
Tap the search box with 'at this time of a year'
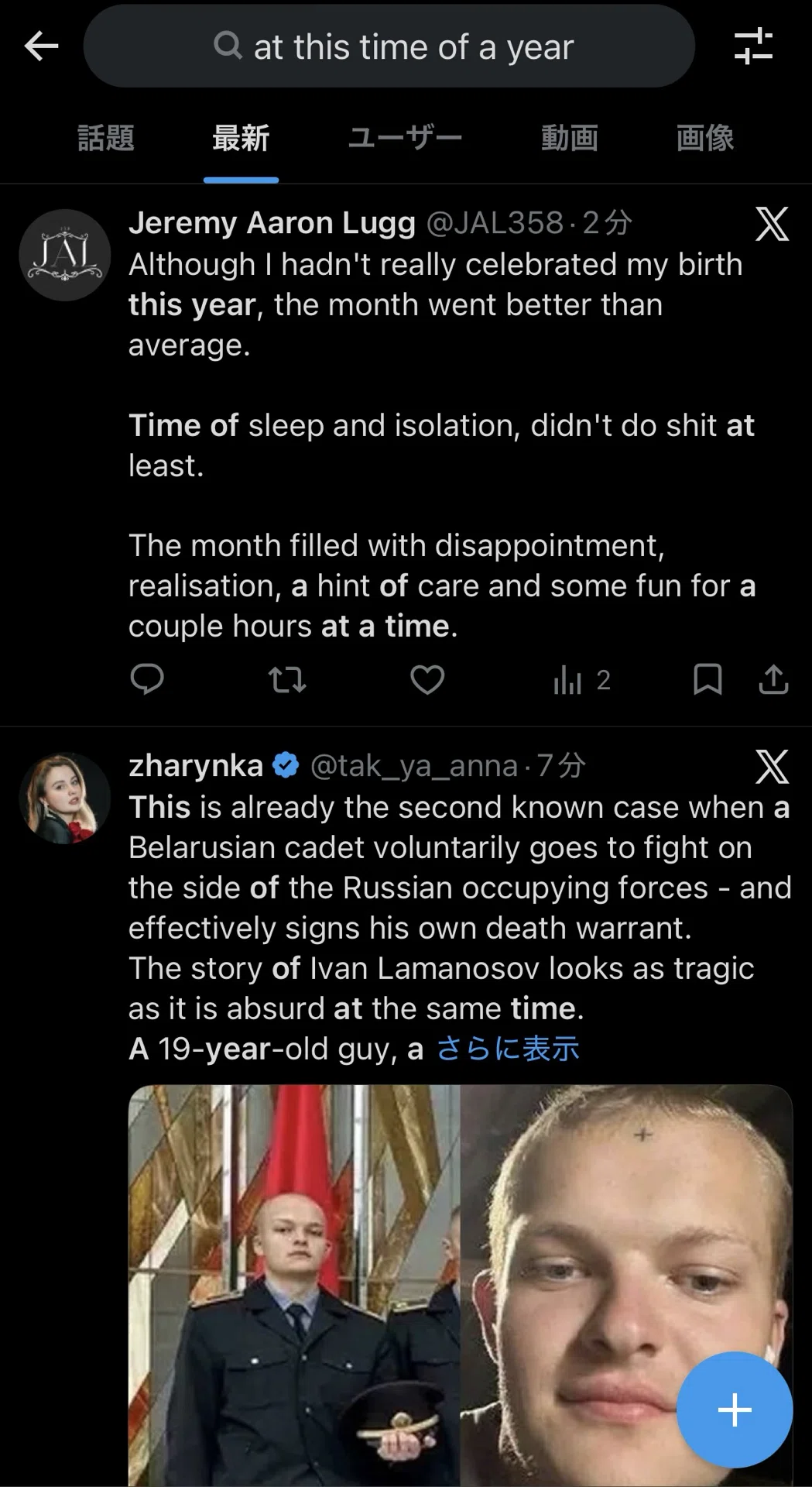(389, 46)
